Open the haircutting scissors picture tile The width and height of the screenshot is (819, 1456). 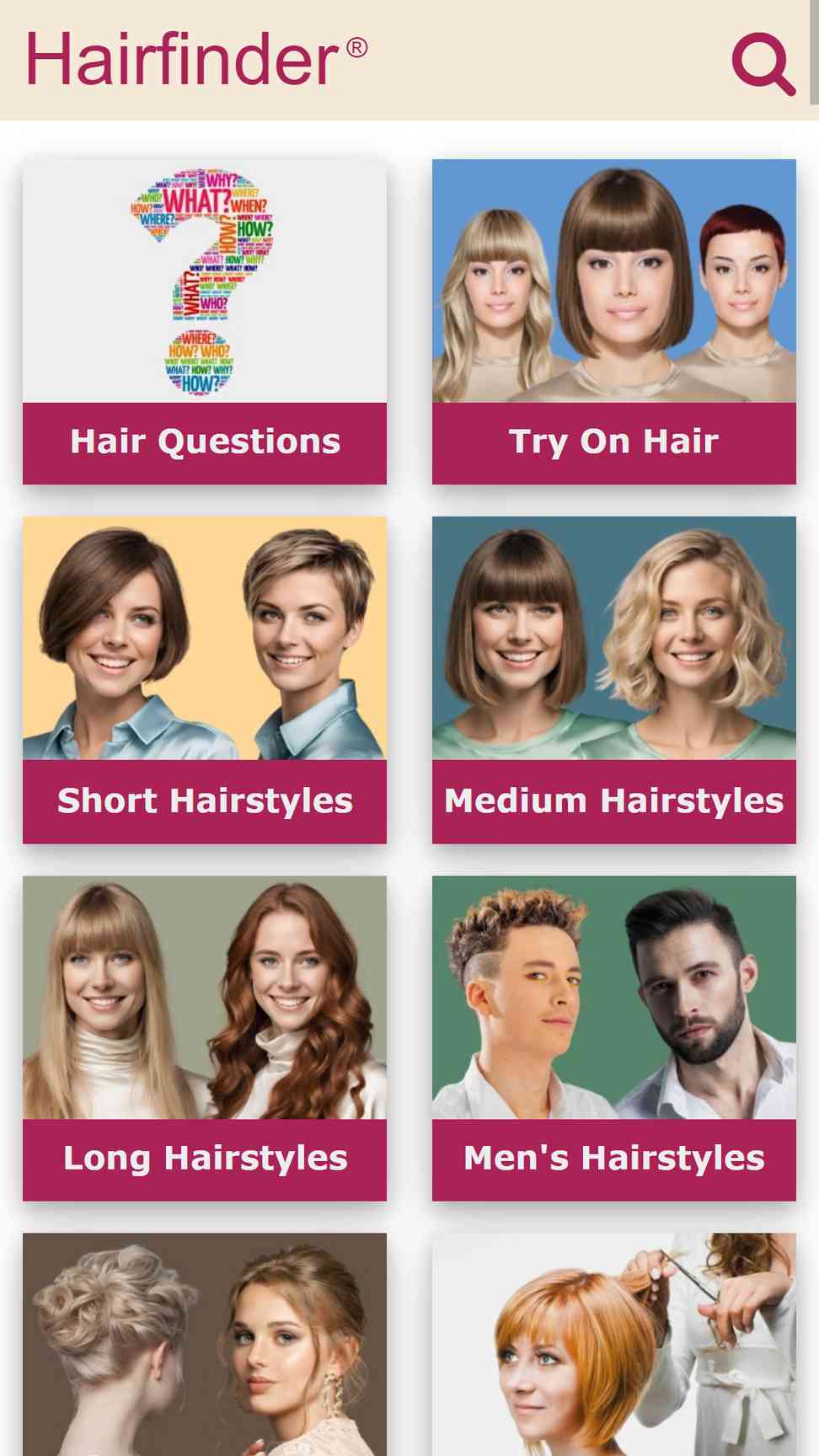[614, 1345]
